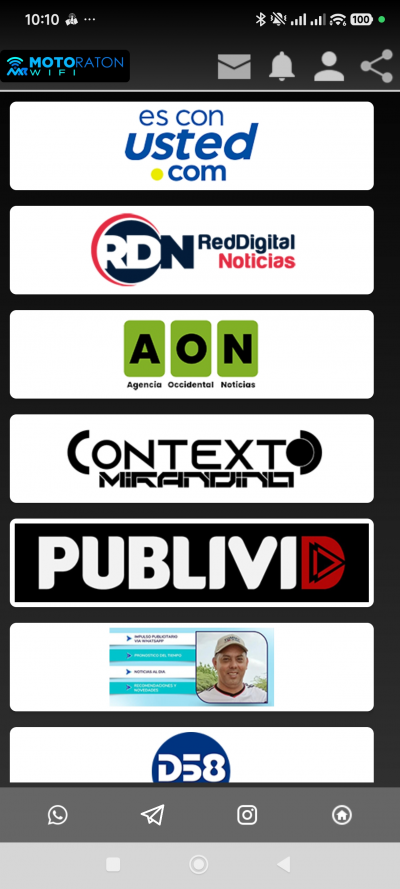Open the esconusted.com card
Image resolution: width=400 pixels, height=889 pixels.
click(192, 146)
